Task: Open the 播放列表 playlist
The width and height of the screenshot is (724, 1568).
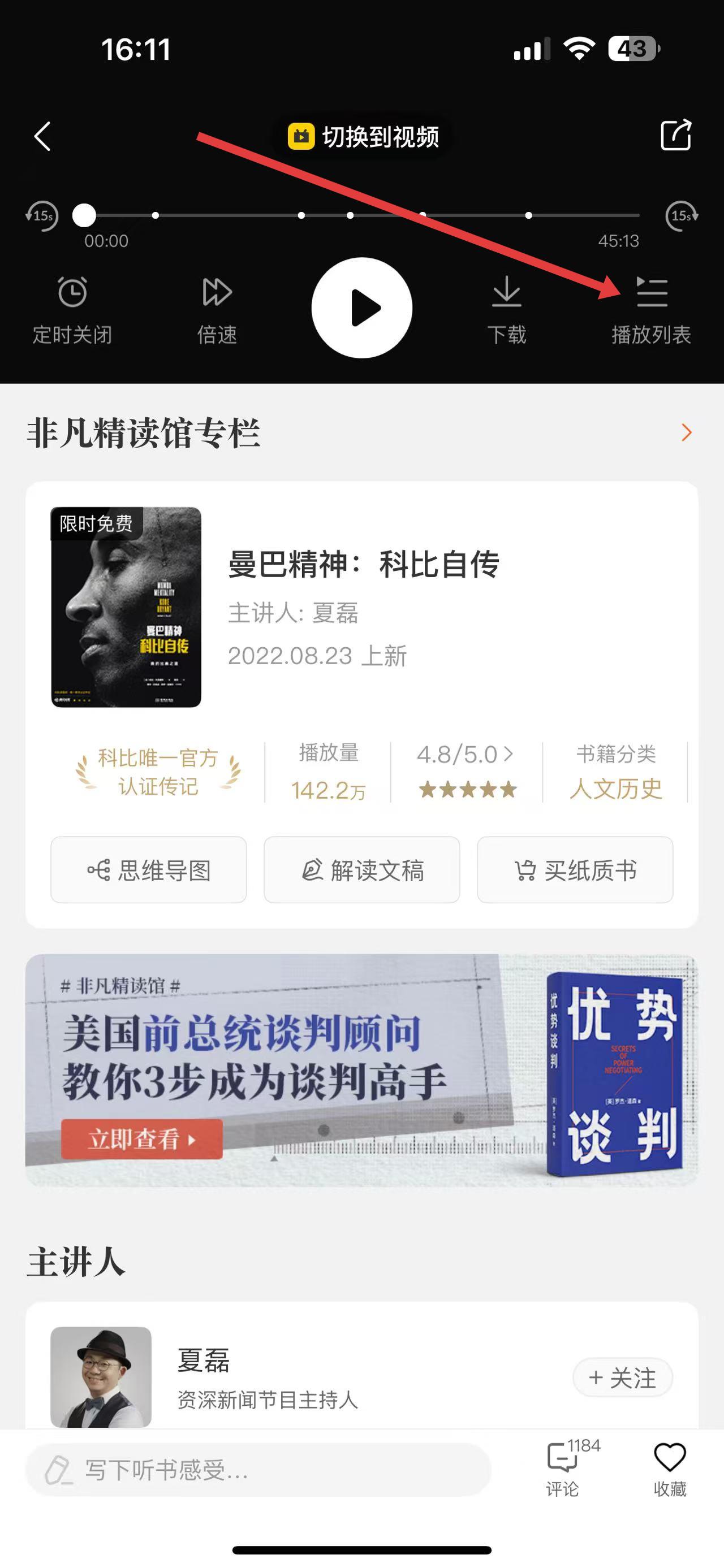Action: tap(651, 310)
